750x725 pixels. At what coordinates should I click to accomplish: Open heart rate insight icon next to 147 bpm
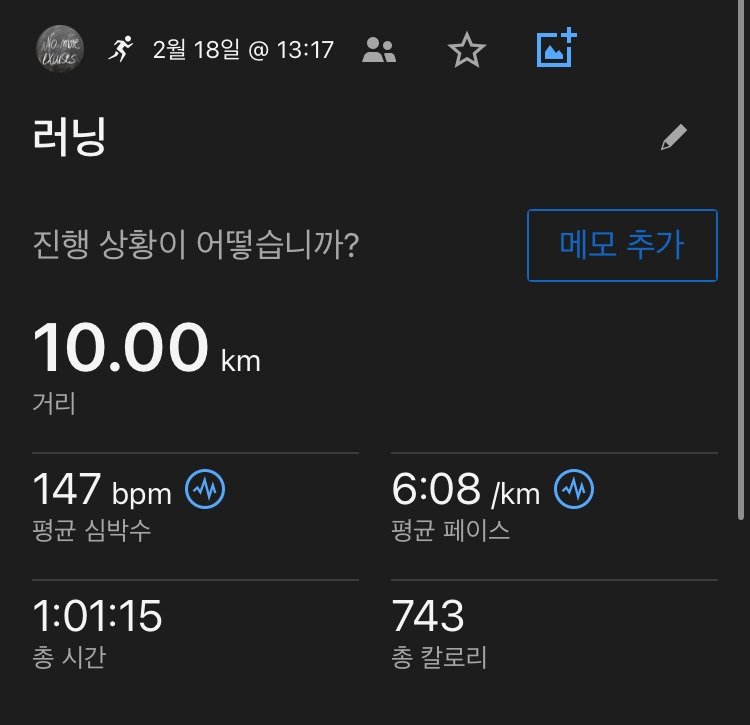[x=205, y=489]
